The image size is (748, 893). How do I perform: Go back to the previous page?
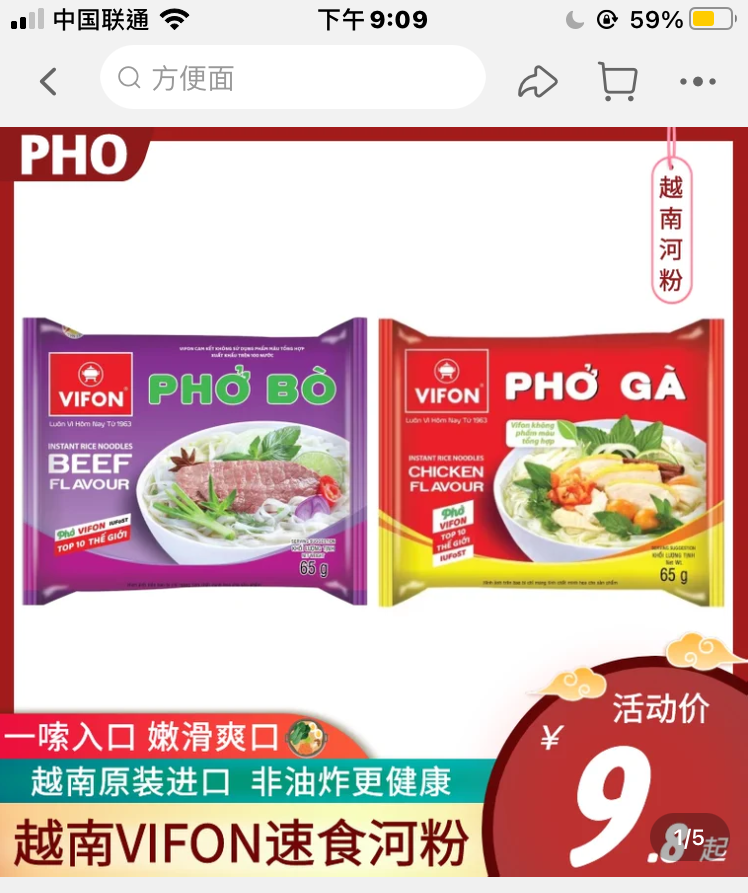pyautogui.click(x=48, y=81)
